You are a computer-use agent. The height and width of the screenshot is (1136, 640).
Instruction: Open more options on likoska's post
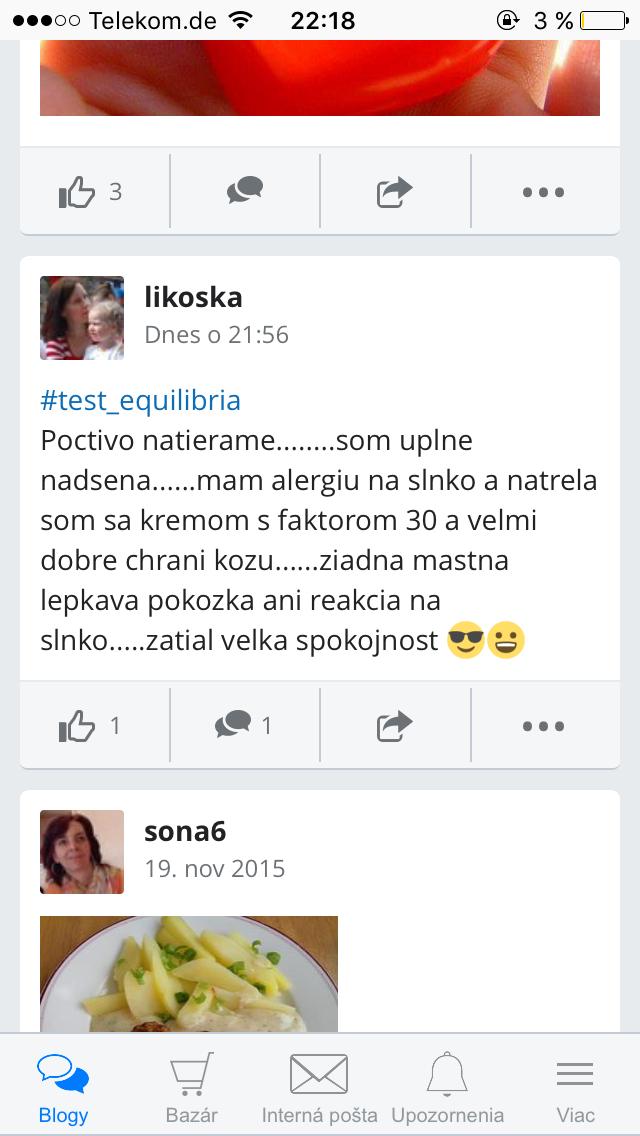[x=544, y=725]
